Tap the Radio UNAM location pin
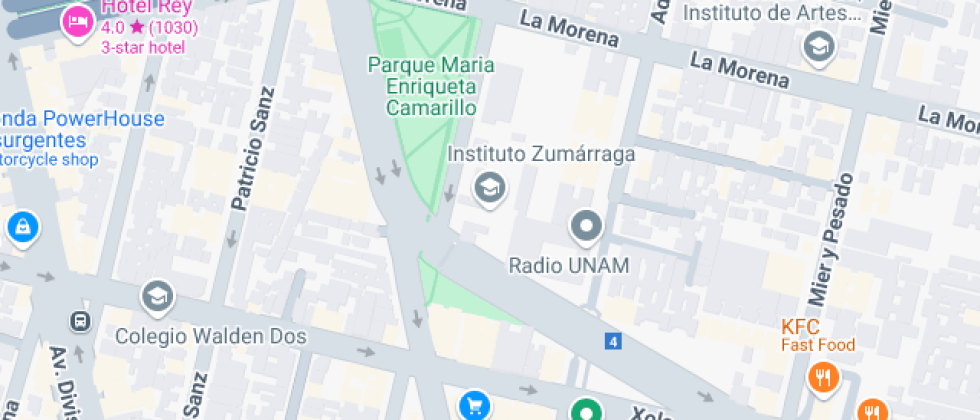 586,226
